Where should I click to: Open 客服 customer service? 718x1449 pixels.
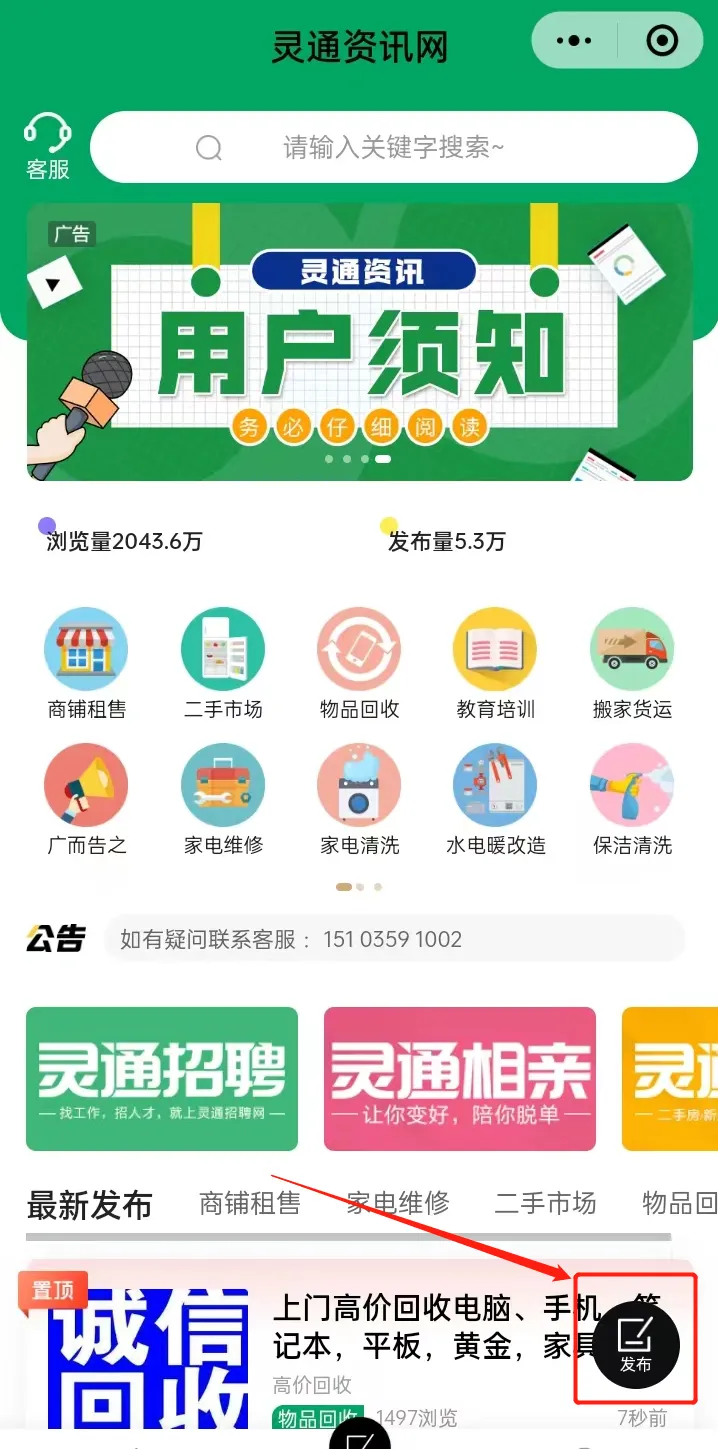[47, 147]
